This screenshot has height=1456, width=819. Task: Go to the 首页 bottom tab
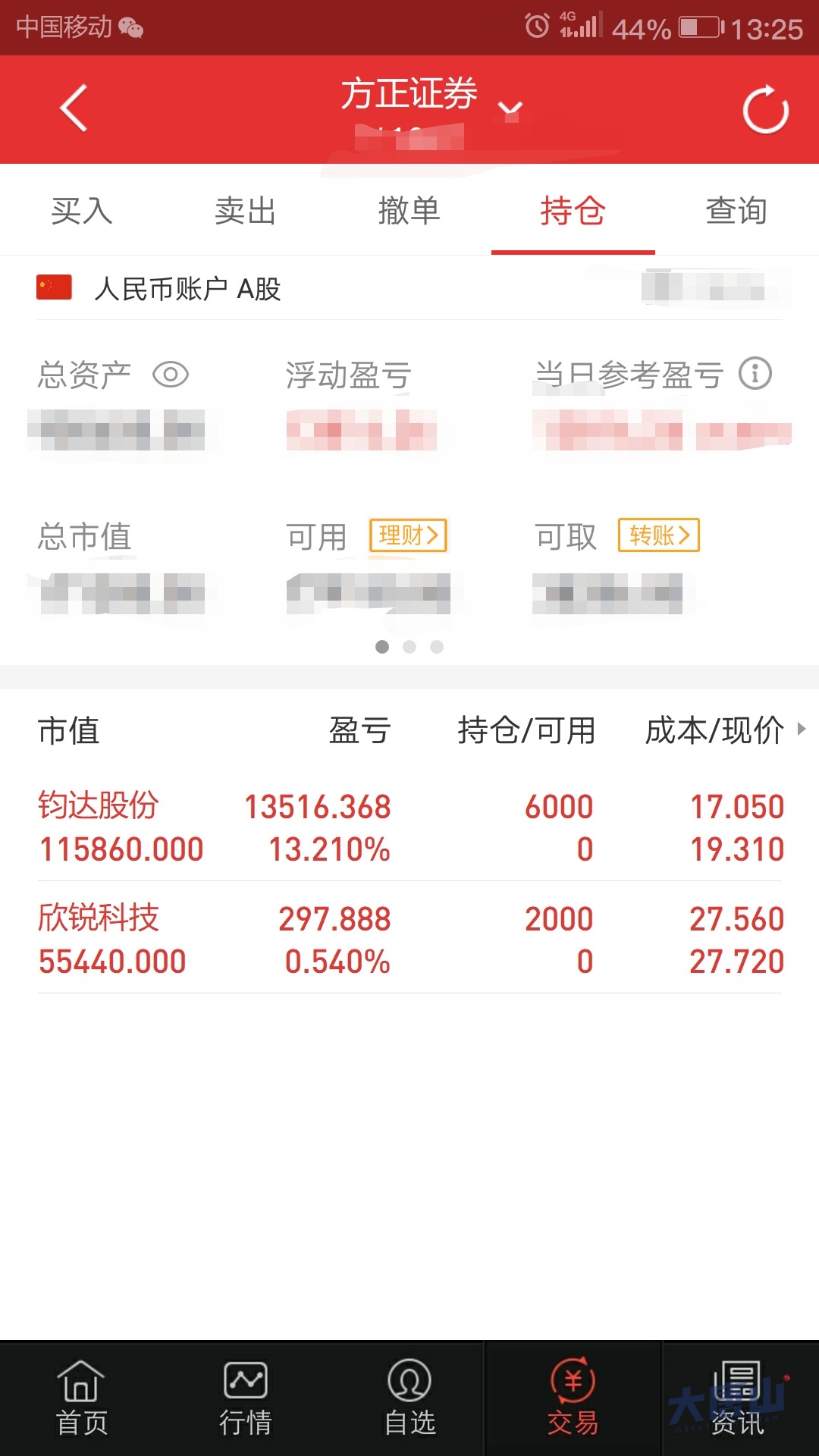click(x=82, y=1399)
